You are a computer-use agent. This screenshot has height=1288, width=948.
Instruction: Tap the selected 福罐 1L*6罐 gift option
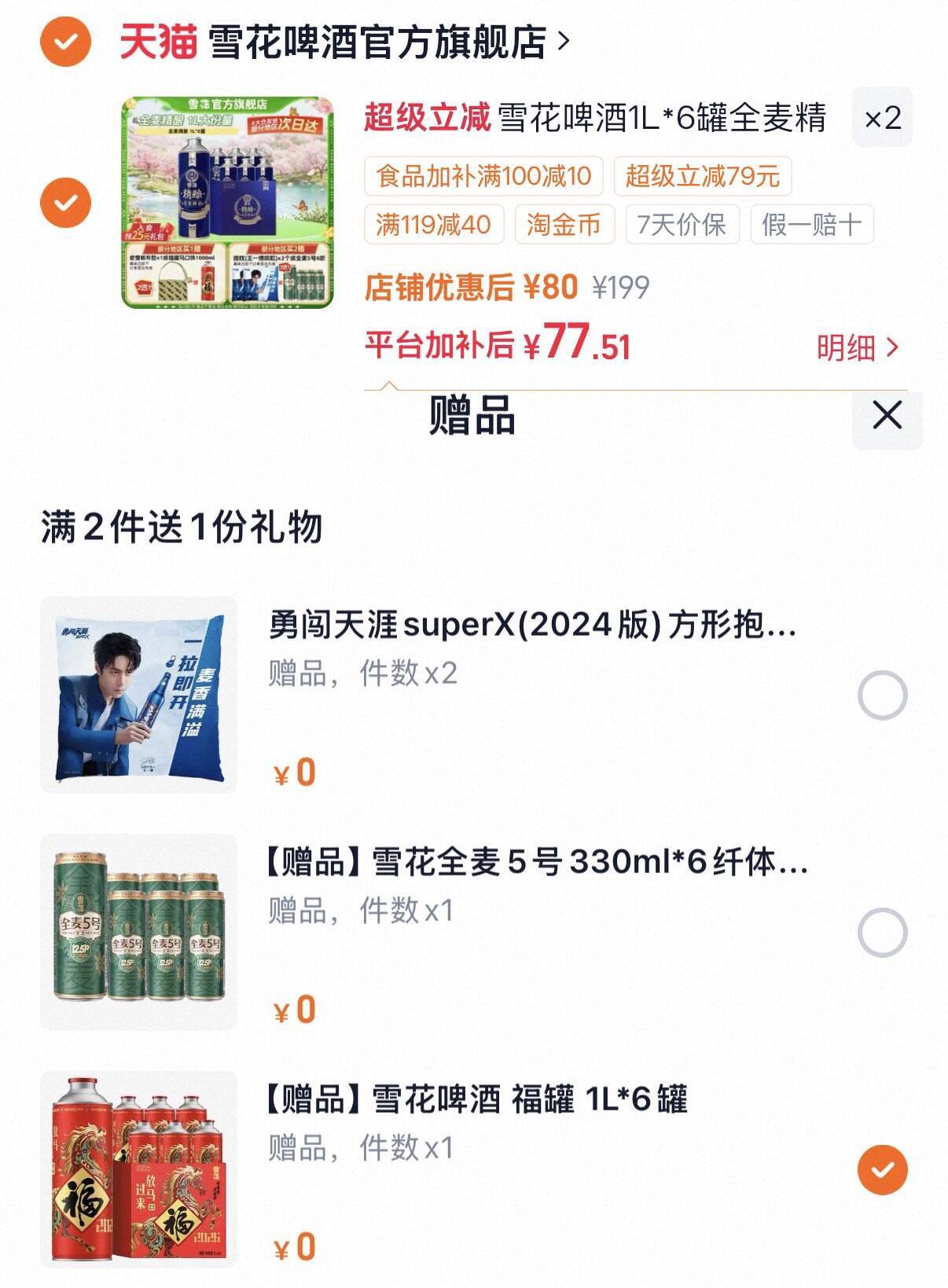(x=882, y=1170)
